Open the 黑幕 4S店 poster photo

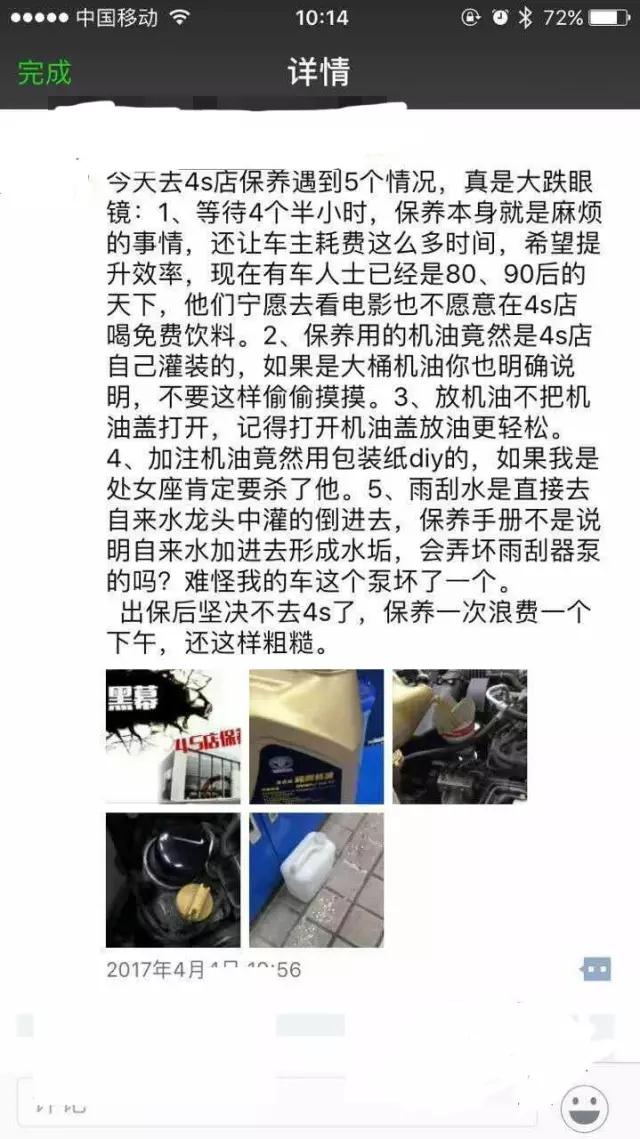coord(173,737)
